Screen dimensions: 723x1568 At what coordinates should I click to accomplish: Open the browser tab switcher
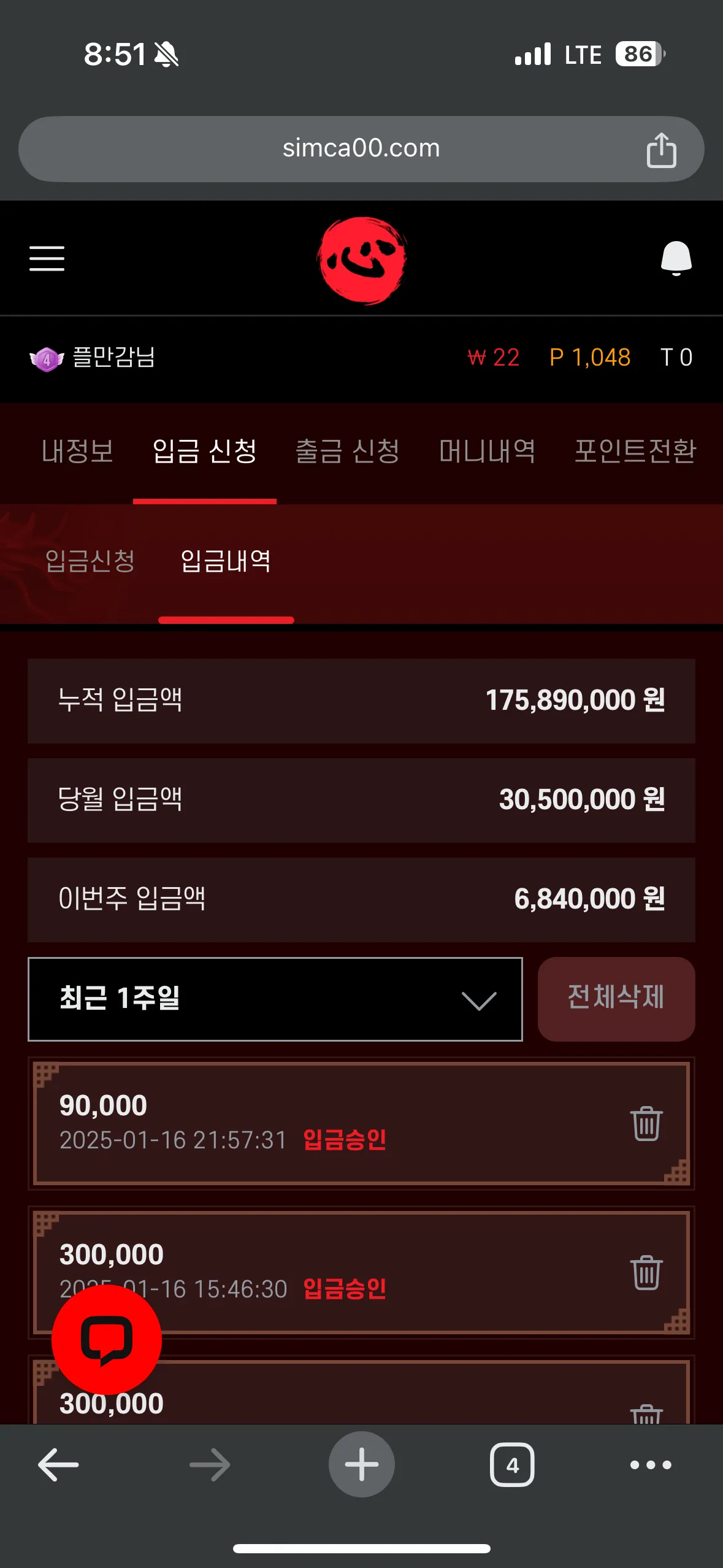(x=512, y=1465)
